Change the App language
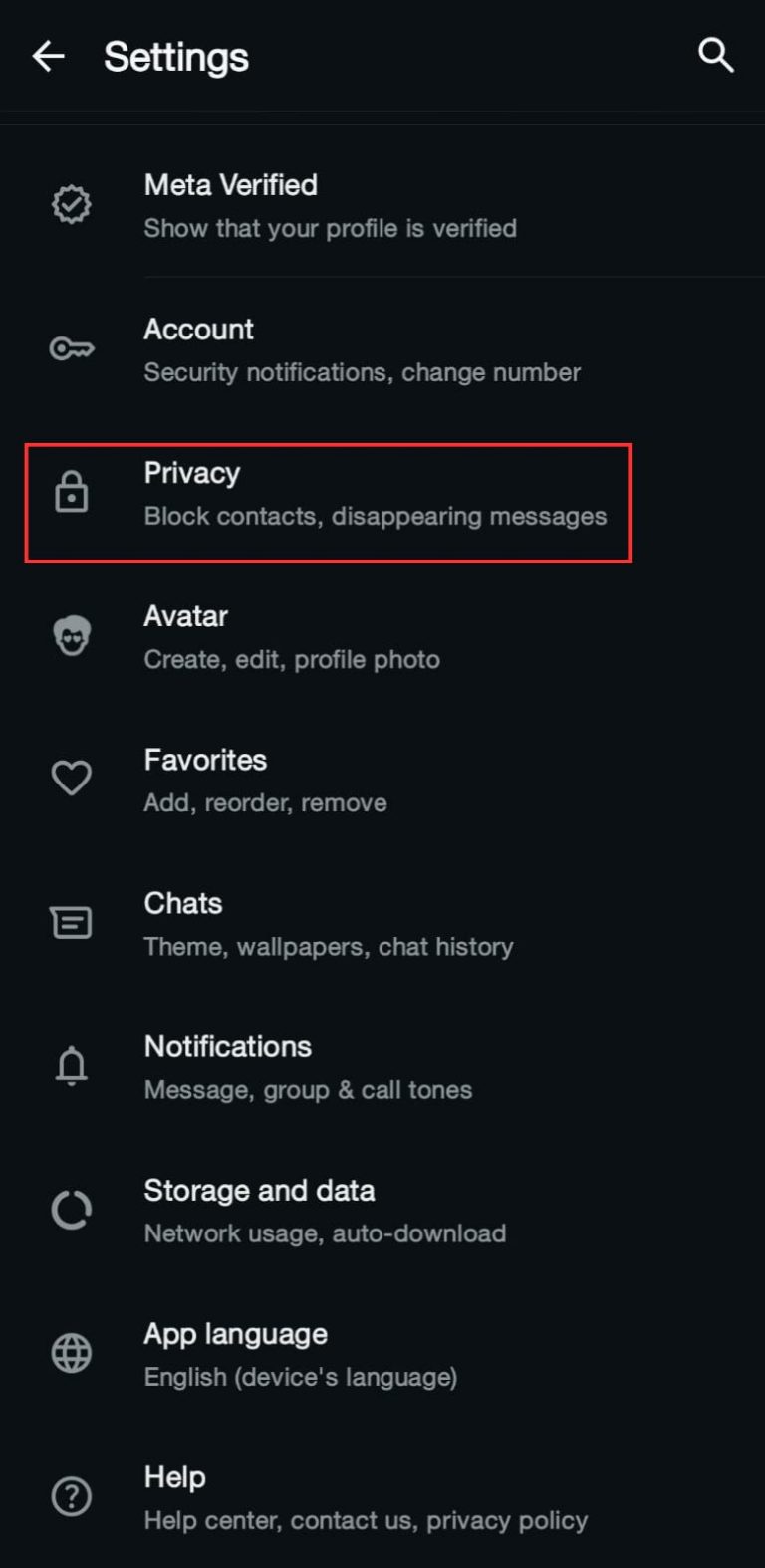 382,1354
